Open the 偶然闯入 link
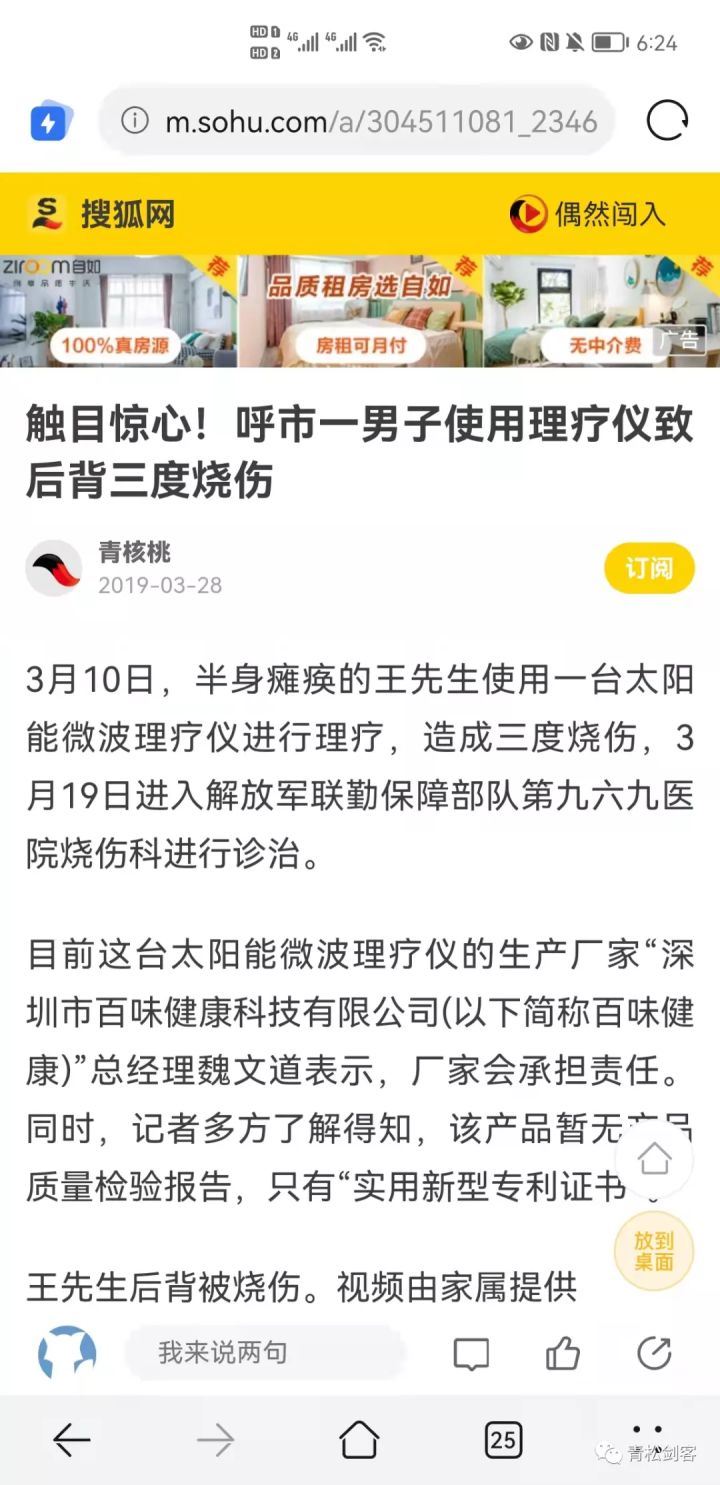 pos(588,213)
